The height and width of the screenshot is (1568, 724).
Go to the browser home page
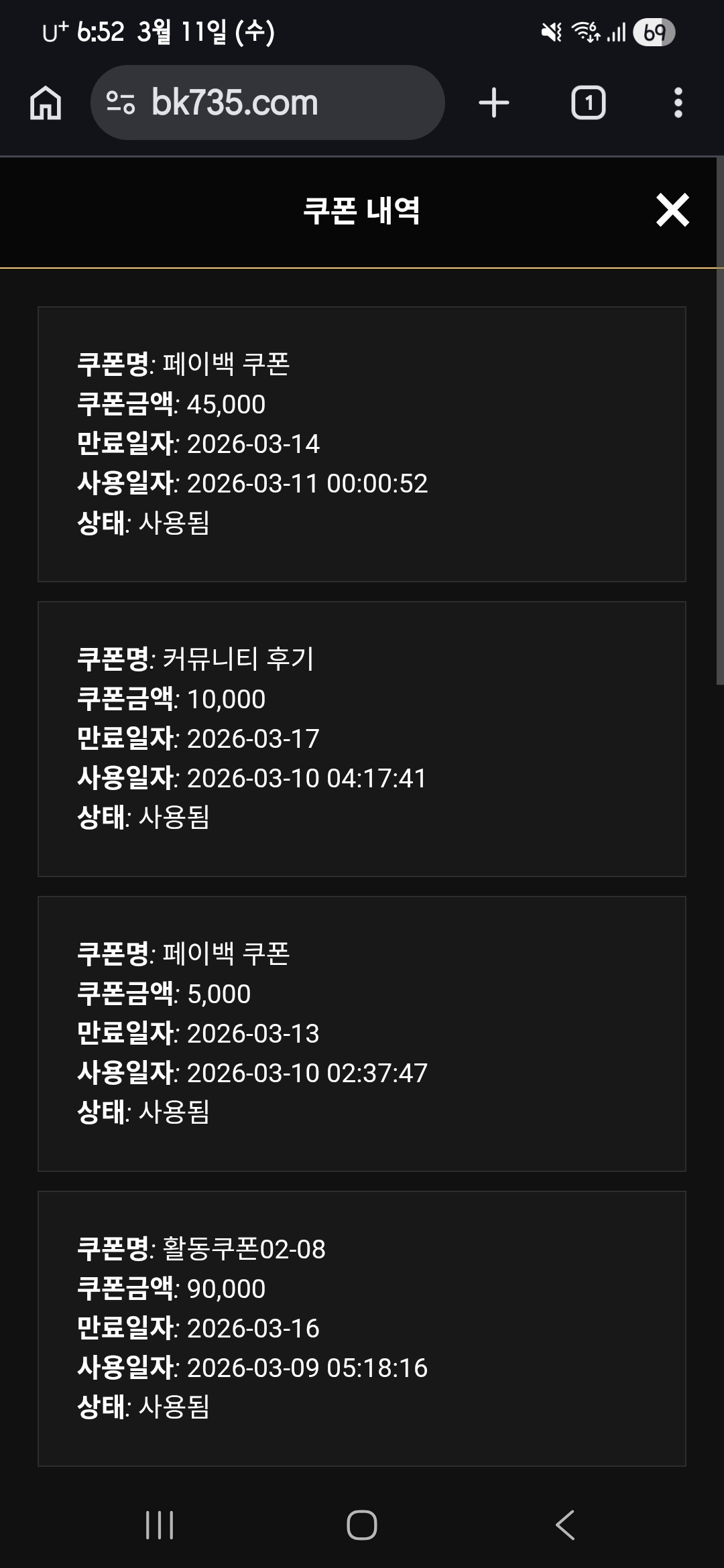[x=46, y=103]
